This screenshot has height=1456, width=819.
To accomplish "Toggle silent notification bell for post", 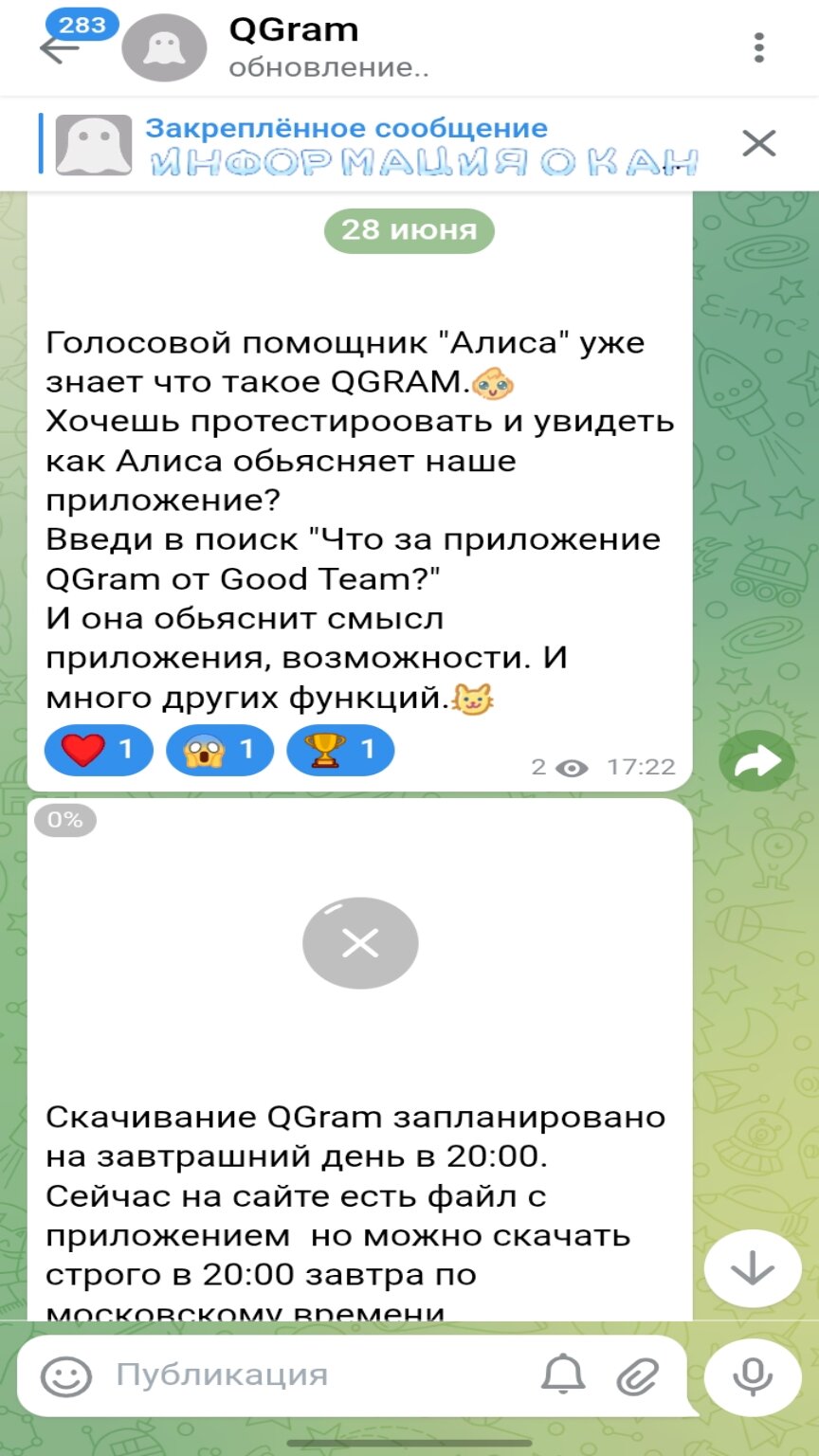I will (x=563, y=1375).
